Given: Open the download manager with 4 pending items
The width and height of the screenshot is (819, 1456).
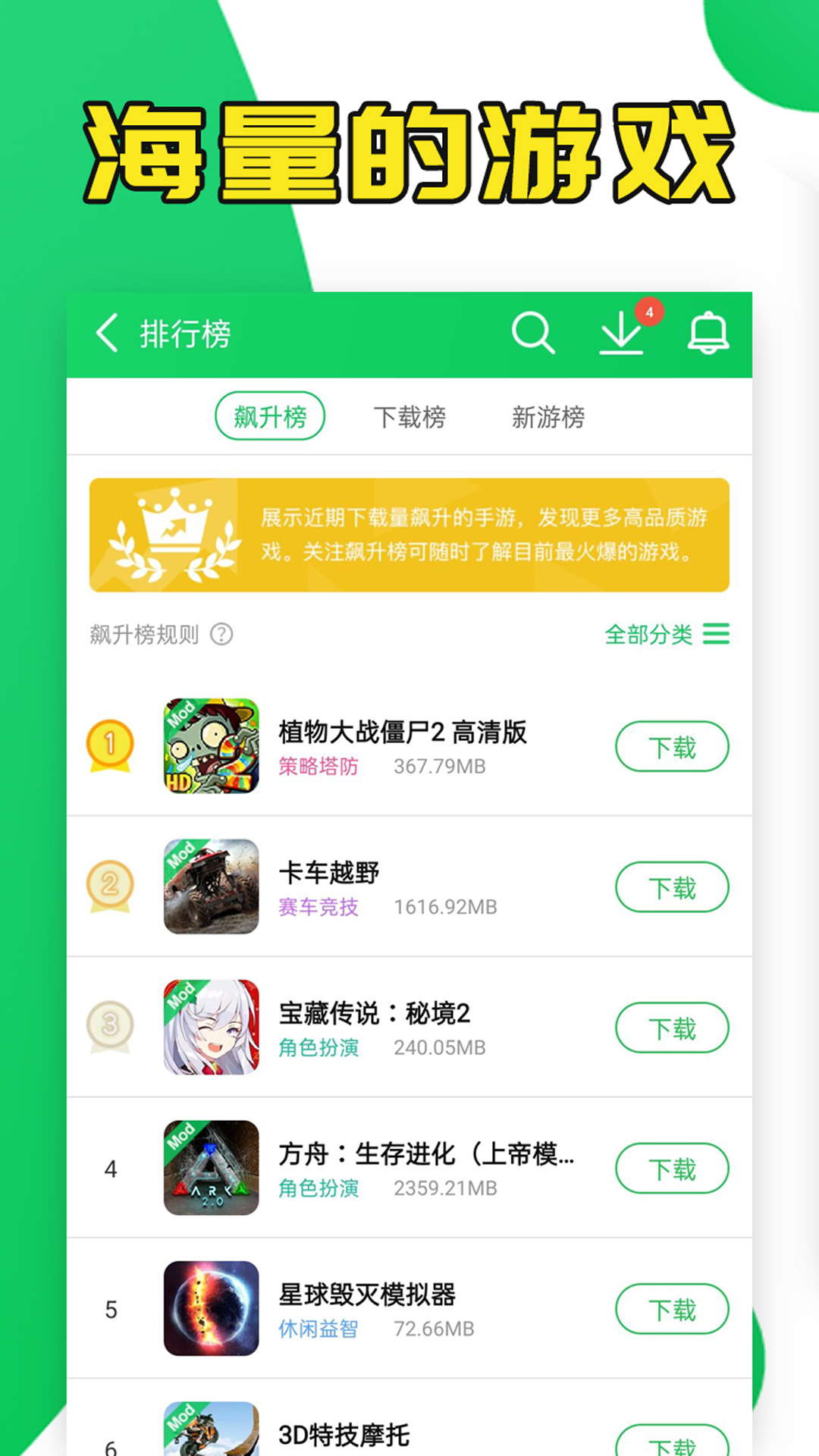Looking at the screenshot, I should click(622, 334).
